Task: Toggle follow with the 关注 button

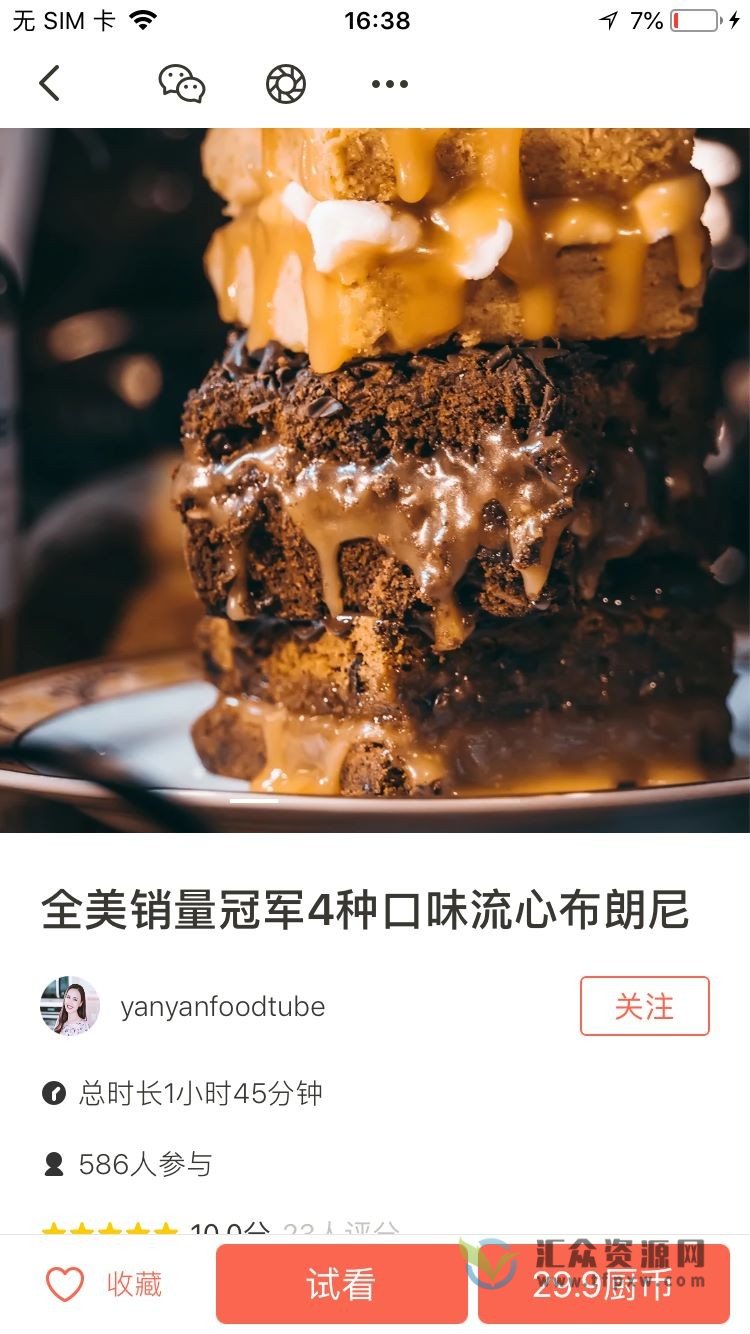Action: (645, 1007)
